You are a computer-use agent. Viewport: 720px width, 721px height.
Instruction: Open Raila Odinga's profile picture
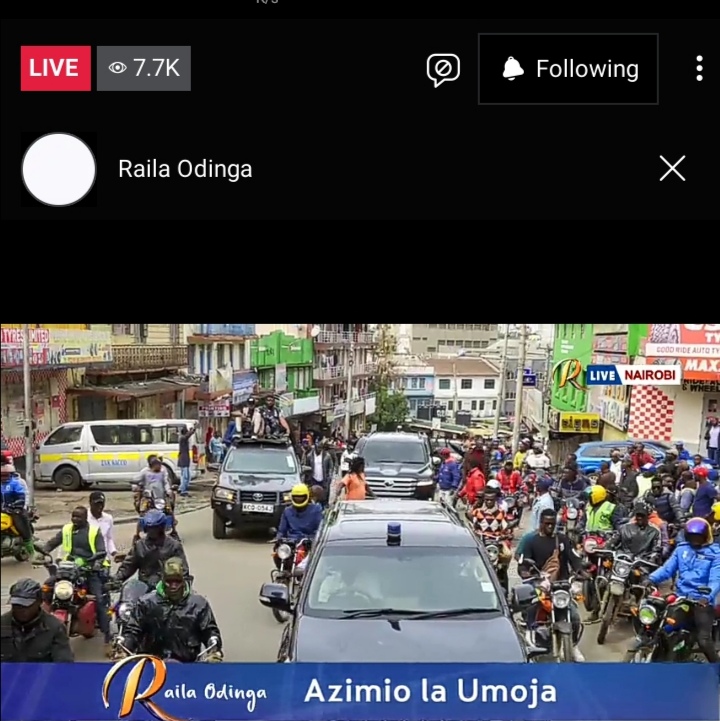pos(59,169)
